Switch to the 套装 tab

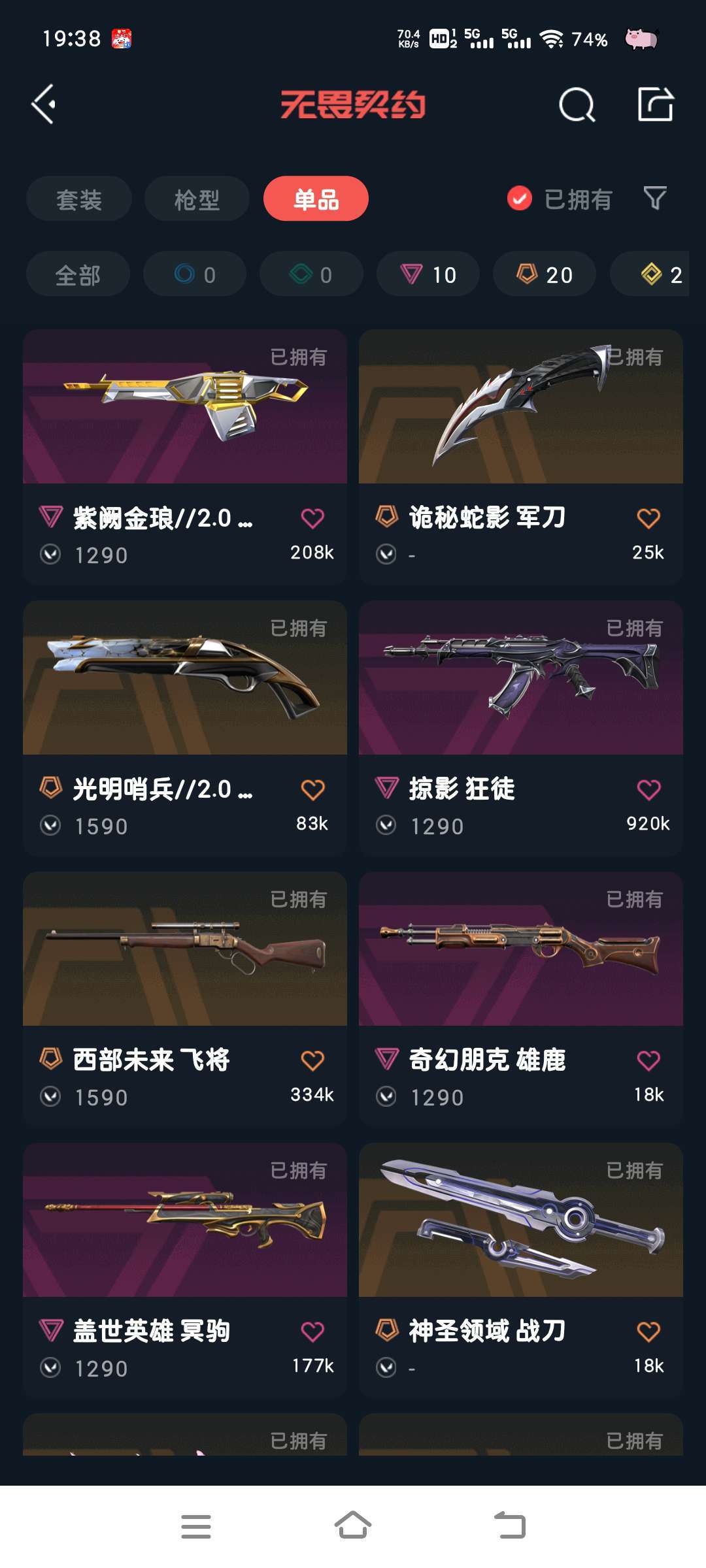(x=78, y=199)
